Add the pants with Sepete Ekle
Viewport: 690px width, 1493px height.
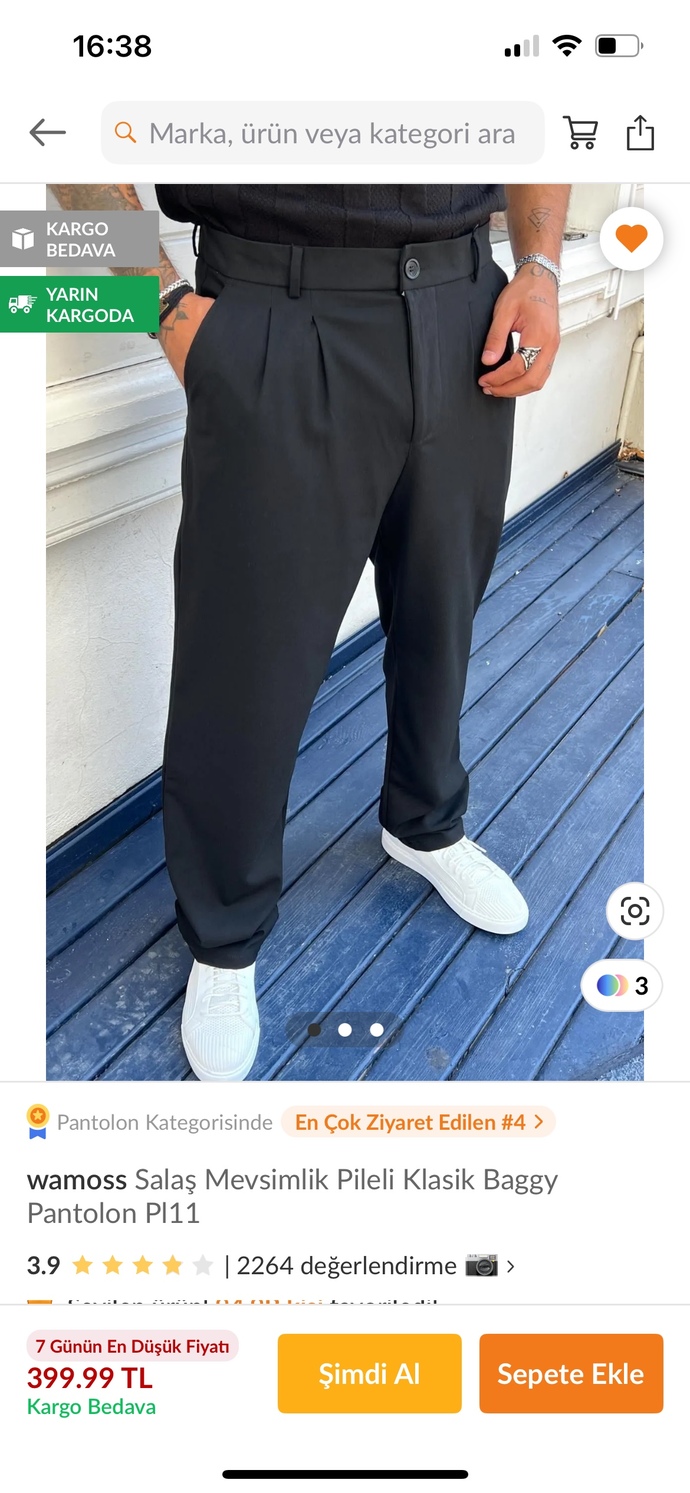(571, 1374)
